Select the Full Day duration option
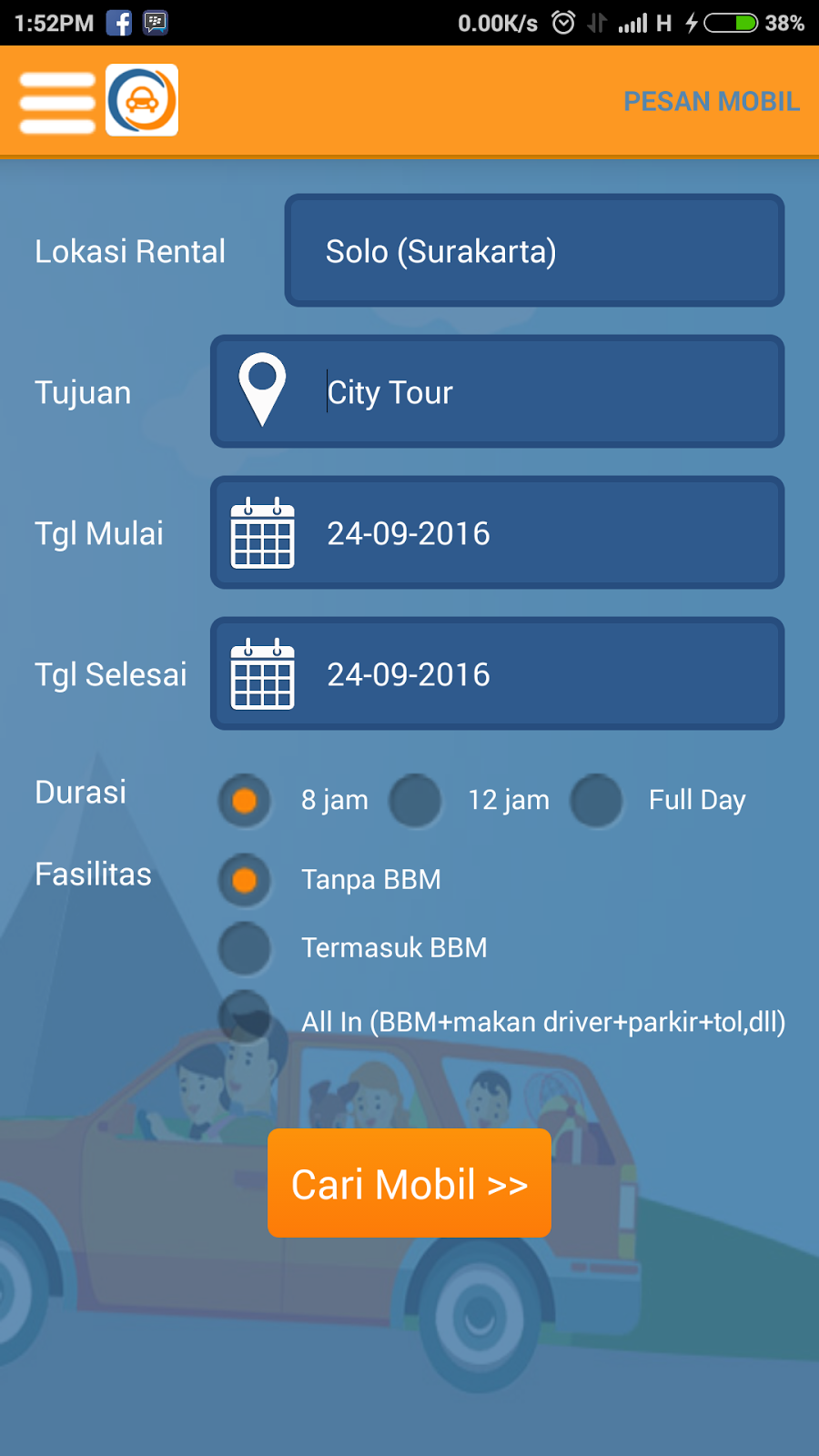 coord(597,801)
